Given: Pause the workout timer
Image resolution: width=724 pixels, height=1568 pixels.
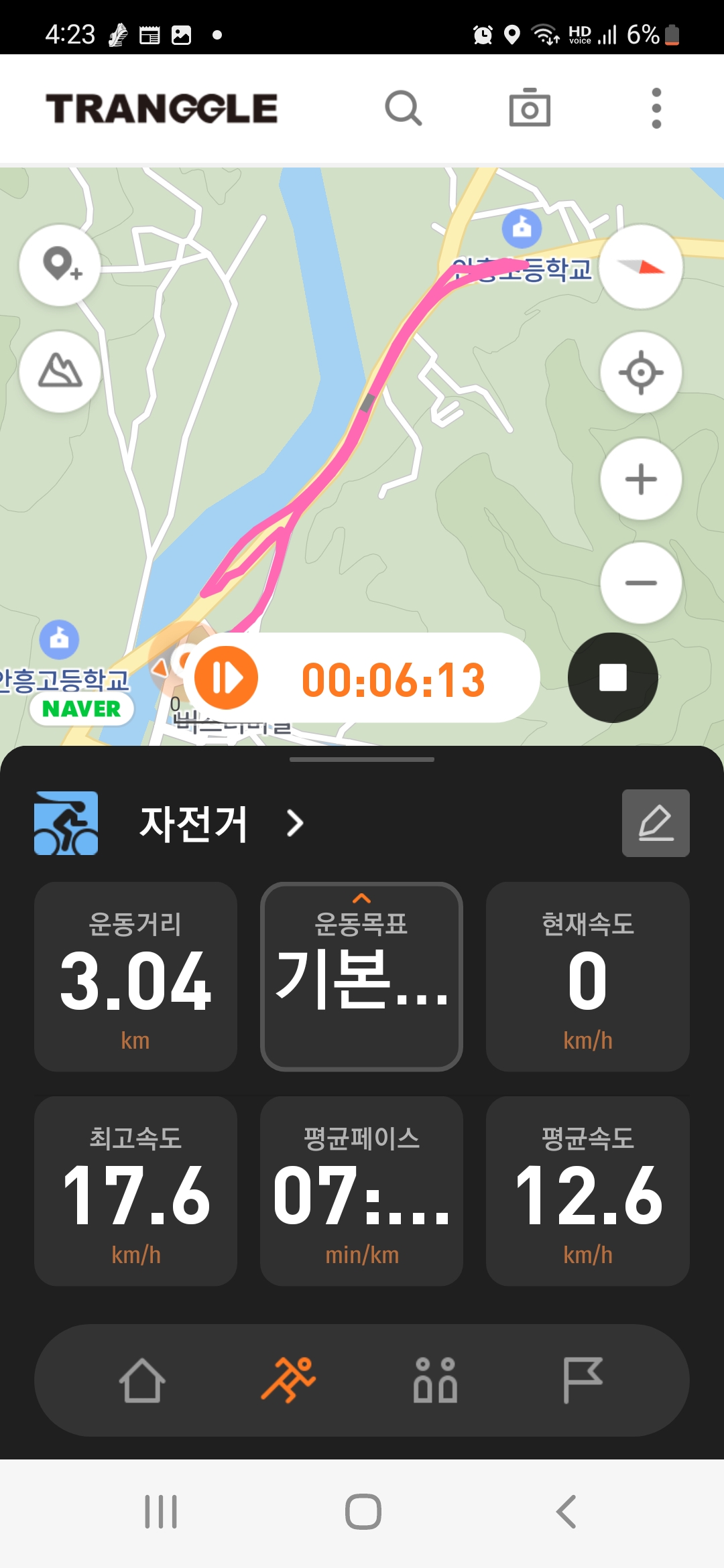Looking at the screenshot, I should click(227, 678).
